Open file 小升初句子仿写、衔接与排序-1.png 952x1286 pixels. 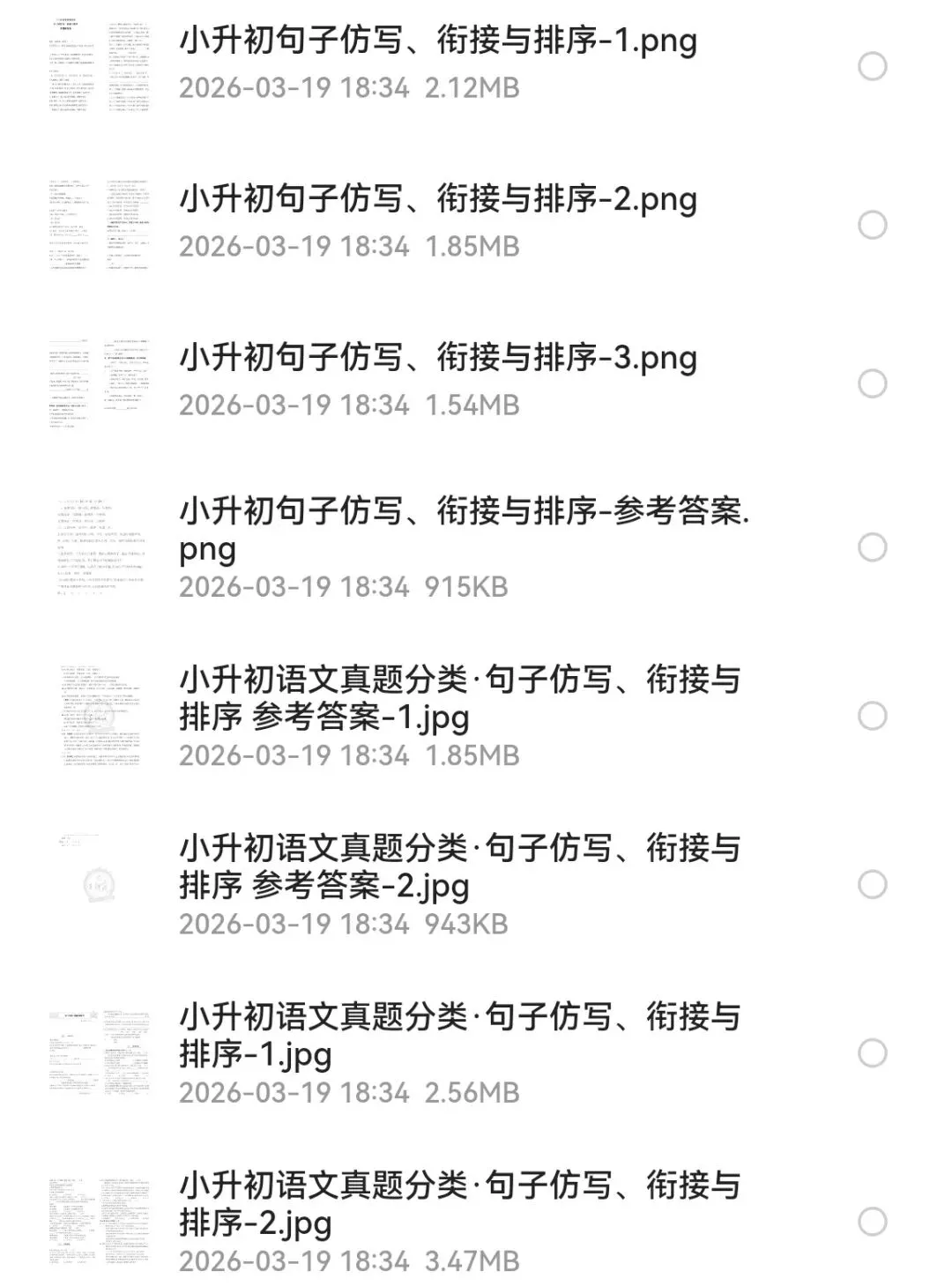tap(438, 41)
